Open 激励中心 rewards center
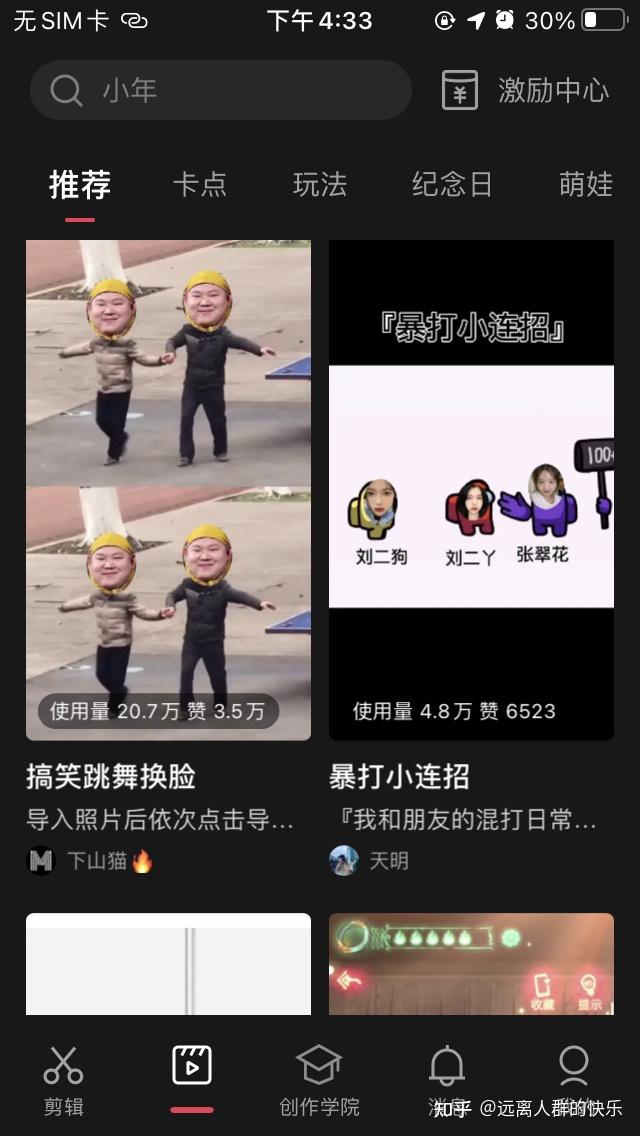This screenshot has height=1136, width=640. [525, 91]
